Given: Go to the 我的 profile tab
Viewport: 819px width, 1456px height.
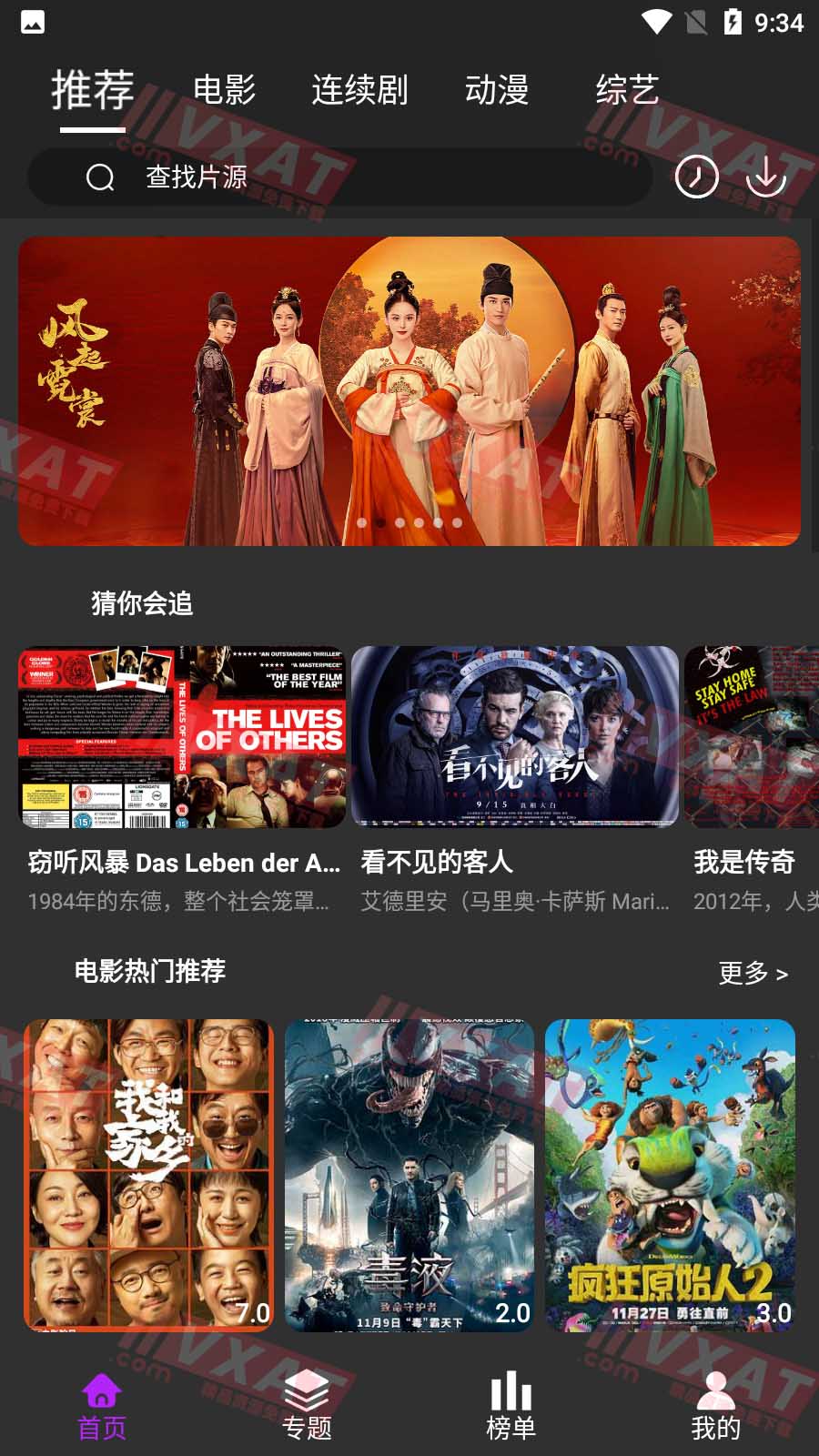Looking at the screenshot, I should pyautogui.click(x=716, y=1407).
